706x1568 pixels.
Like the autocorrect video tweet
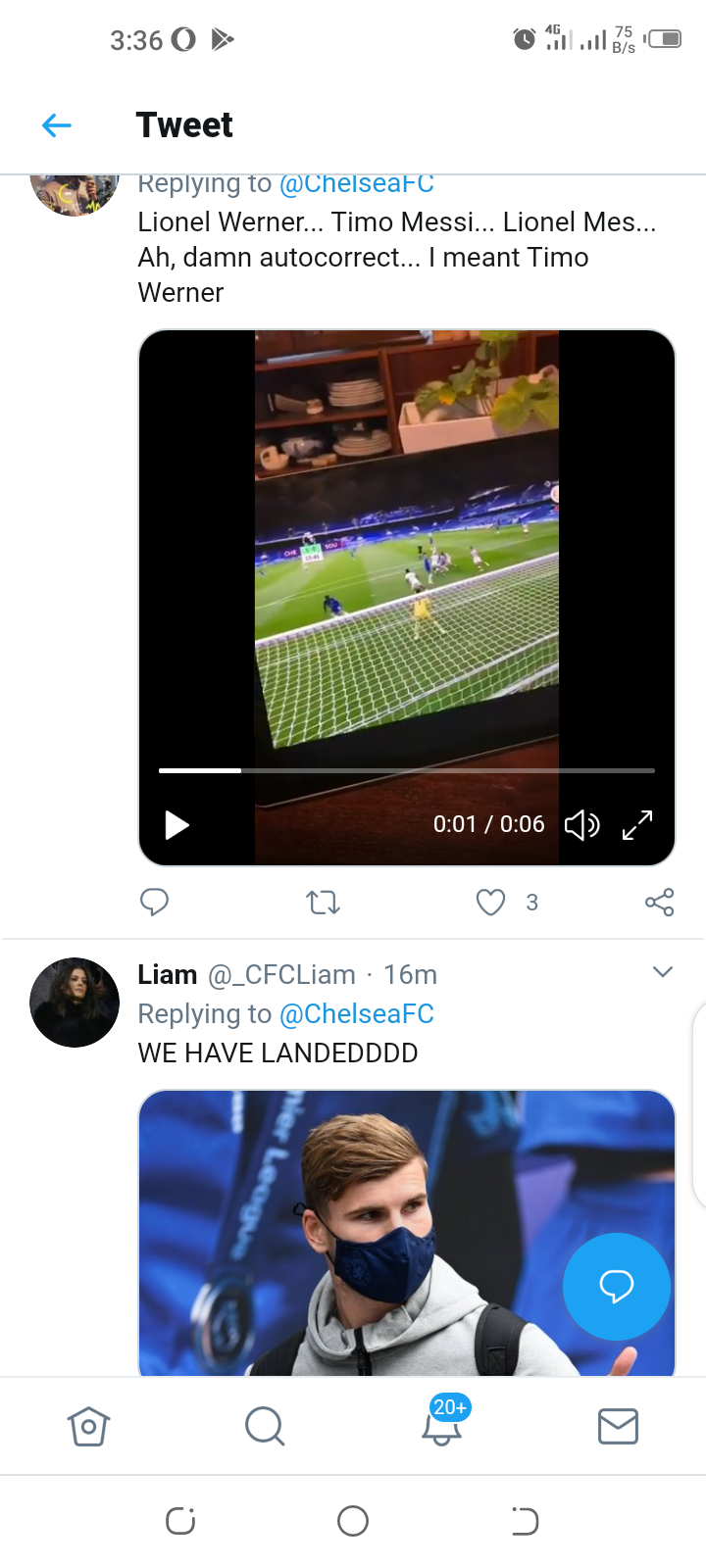pos(490,902)
